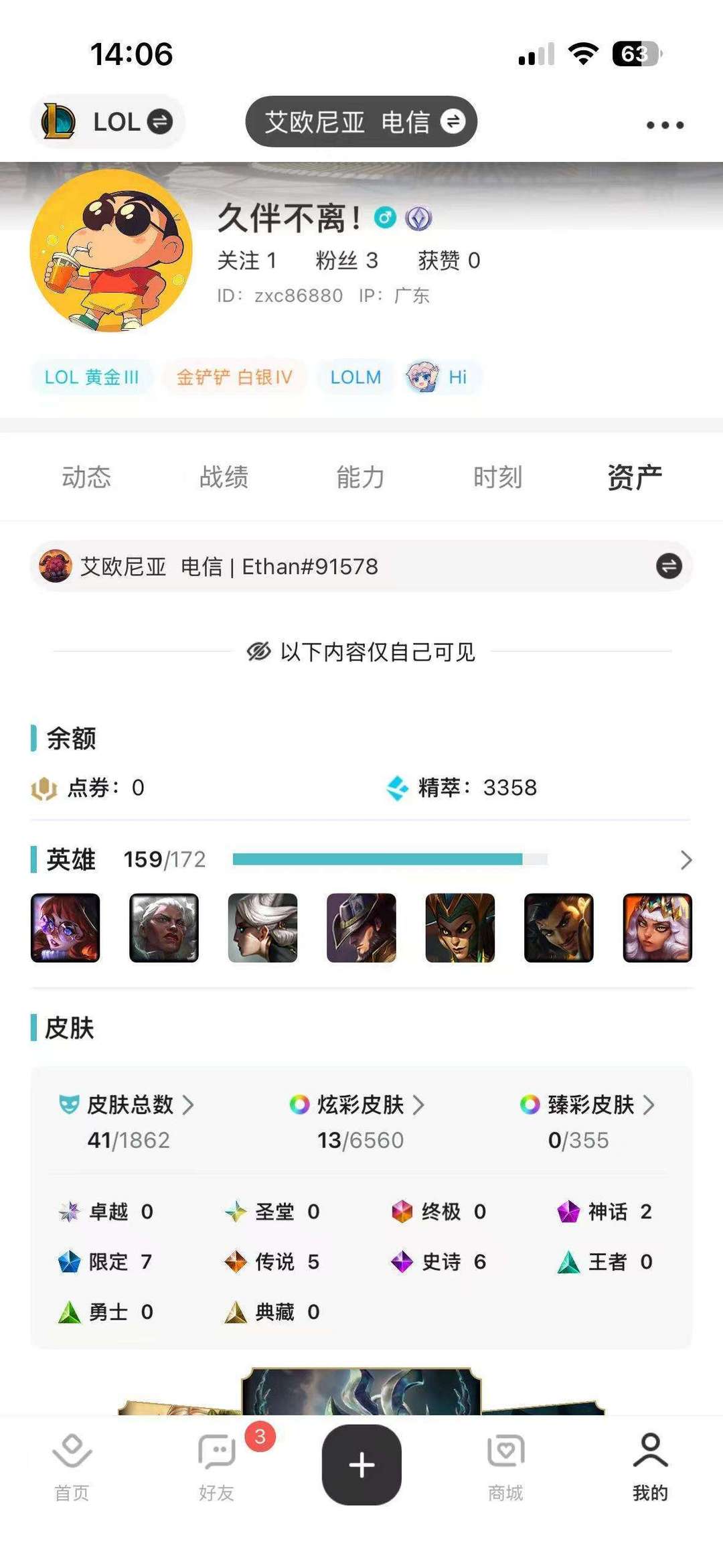Switch to the 动态 tab

pyautogui.click(x=86, y=477)
